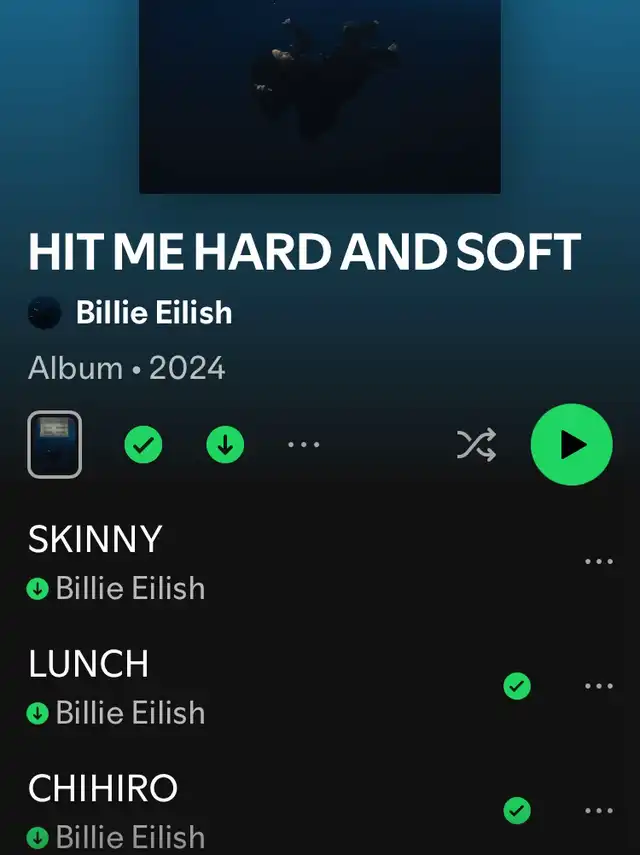The height and width of the screenshot is (855, 640).
Task: Tap the album download arrow icon
Action: coord(225,445)
